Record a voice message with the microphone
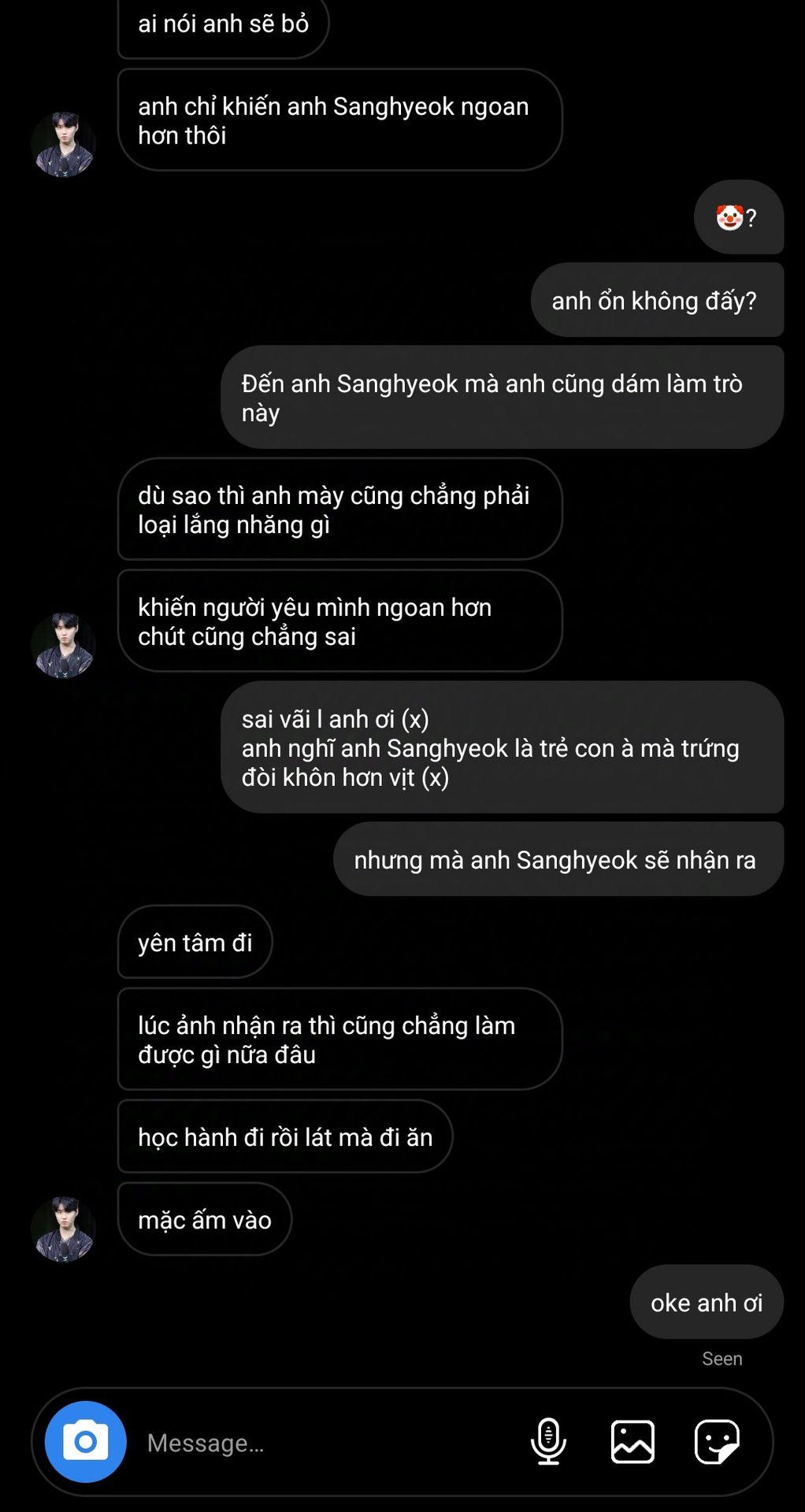 (x=548, y=1442)
